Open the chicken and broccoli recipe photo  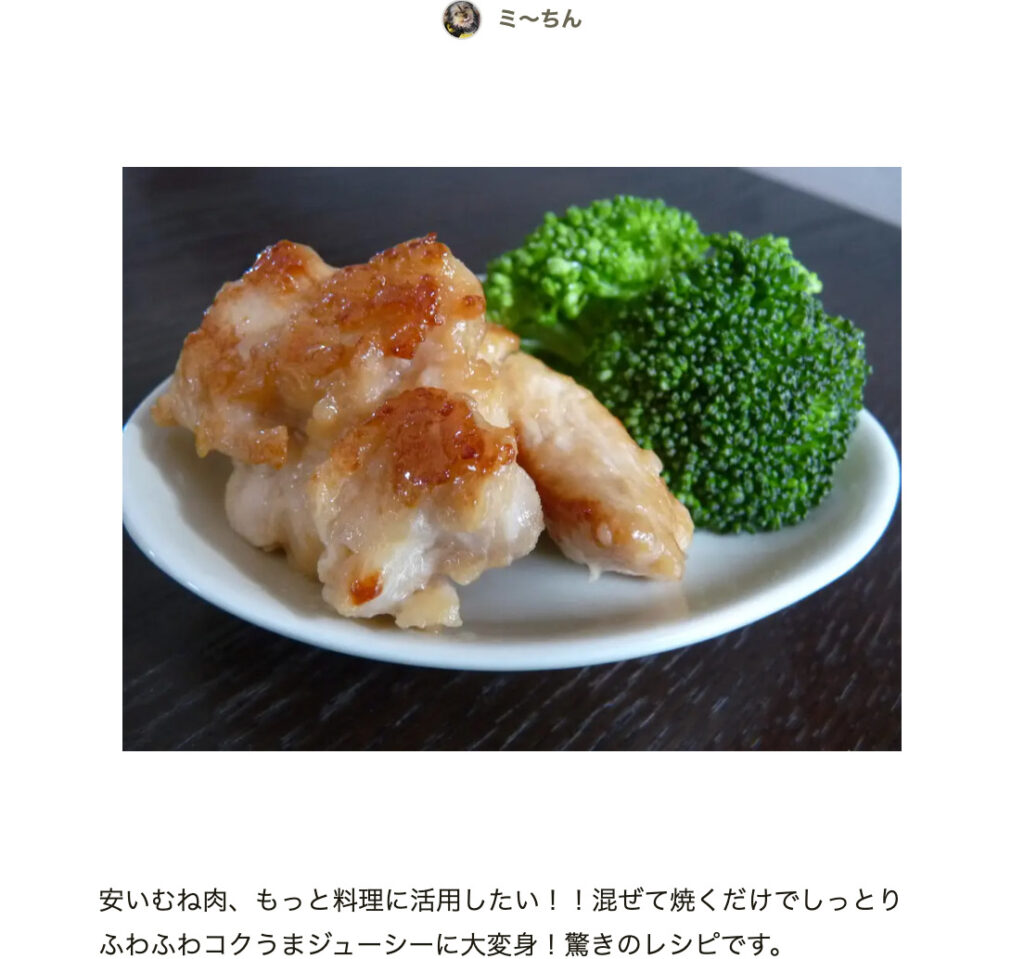(x=511, y=458)
